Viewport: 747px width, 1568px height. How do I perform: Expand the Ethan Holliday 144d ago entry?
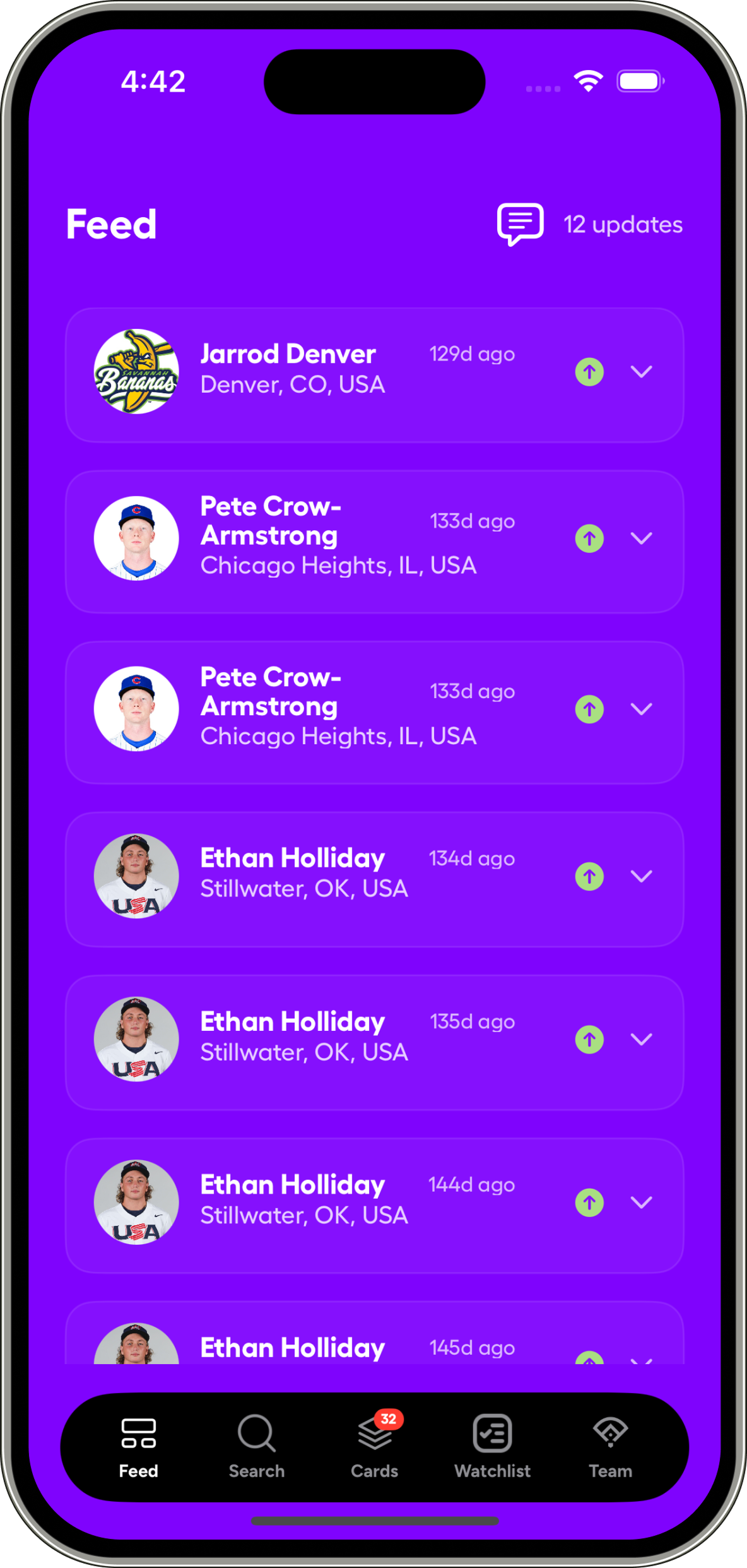[641, 1203]
